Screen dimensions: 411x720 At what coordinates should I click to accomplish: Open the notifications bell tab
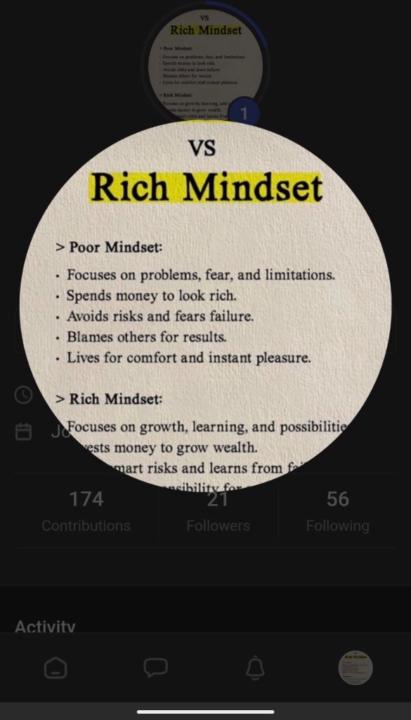tap(255, 668)
